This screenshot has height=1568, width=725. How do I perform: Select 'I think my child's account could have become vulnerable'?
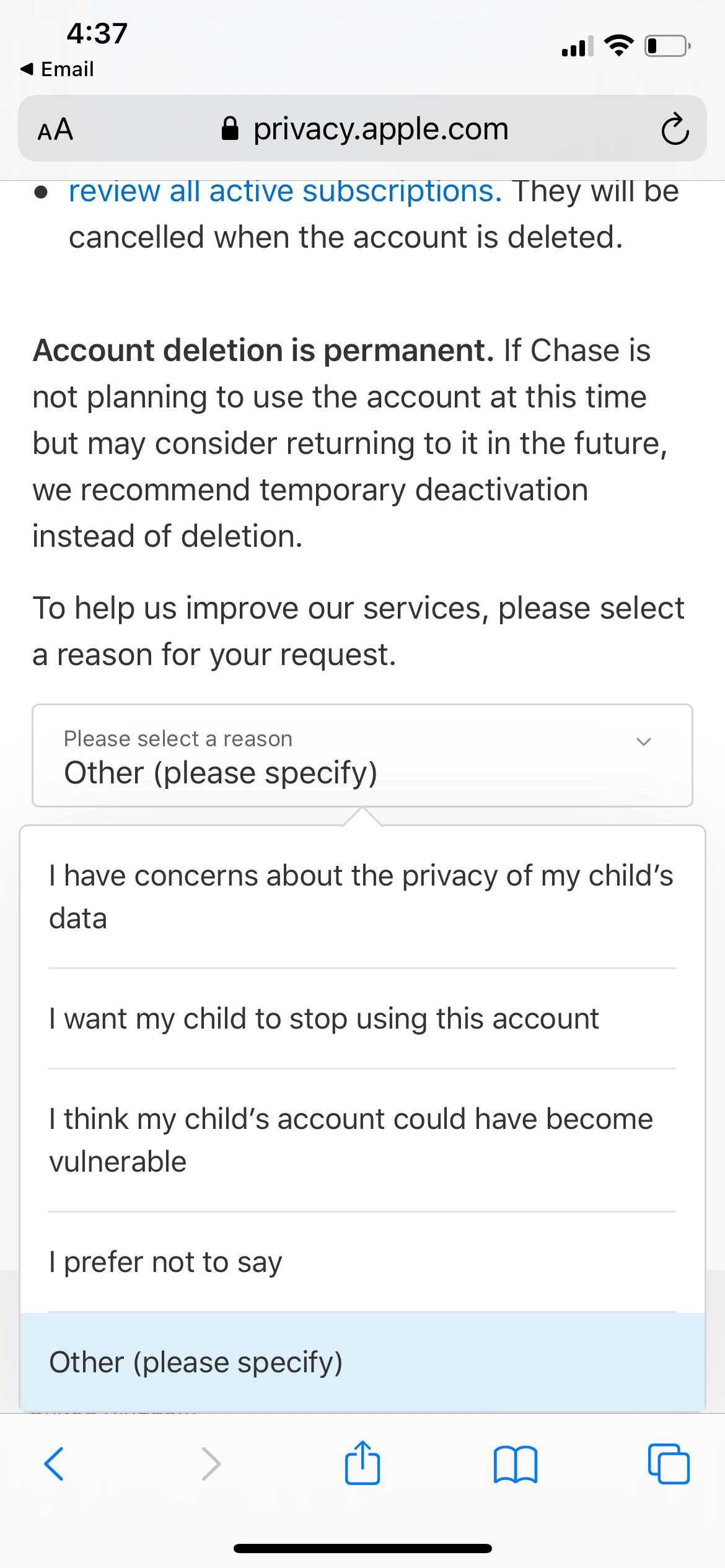tap(350, 1139)
